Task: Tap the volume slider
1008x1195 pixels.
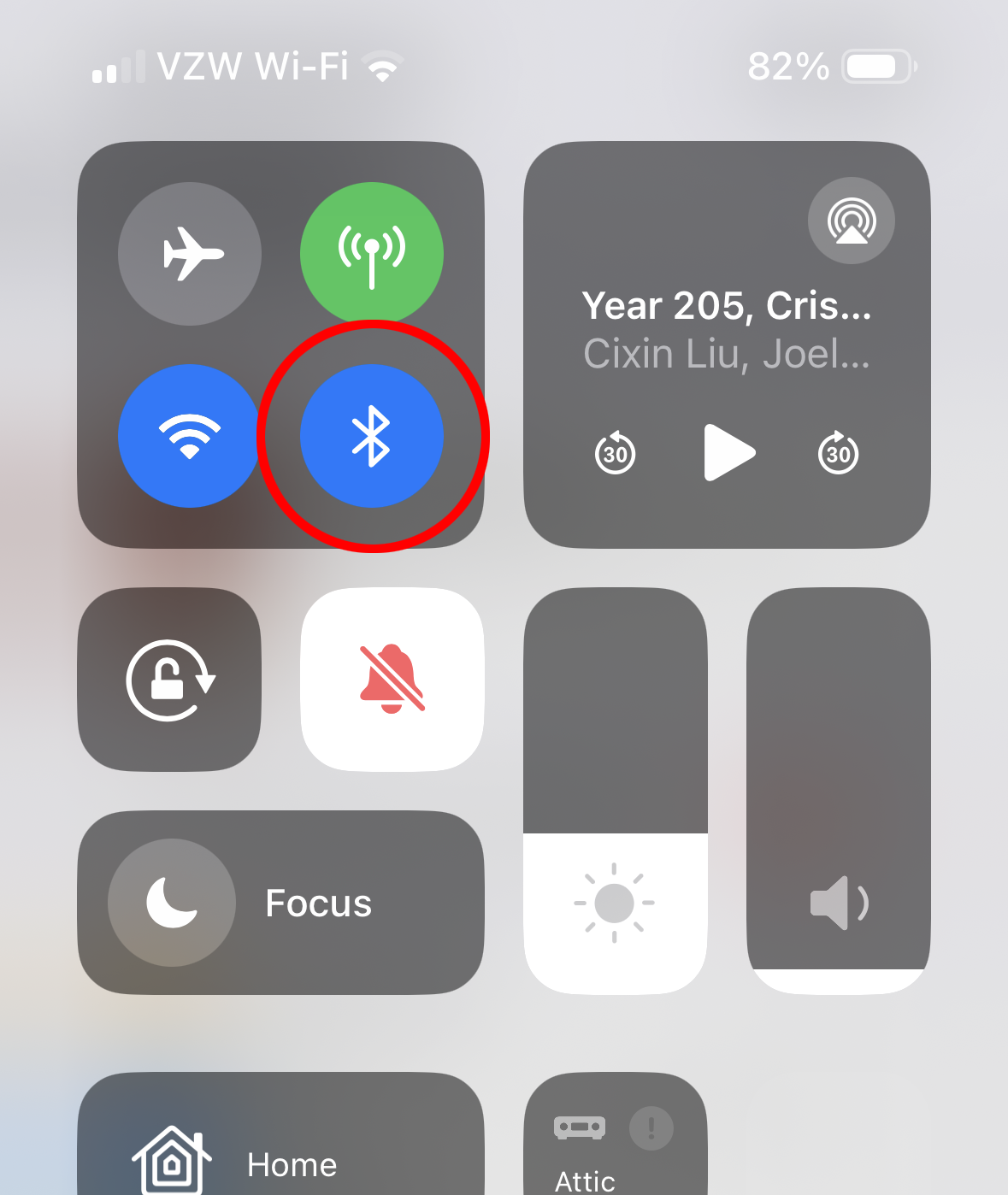Action: [839, 791]
